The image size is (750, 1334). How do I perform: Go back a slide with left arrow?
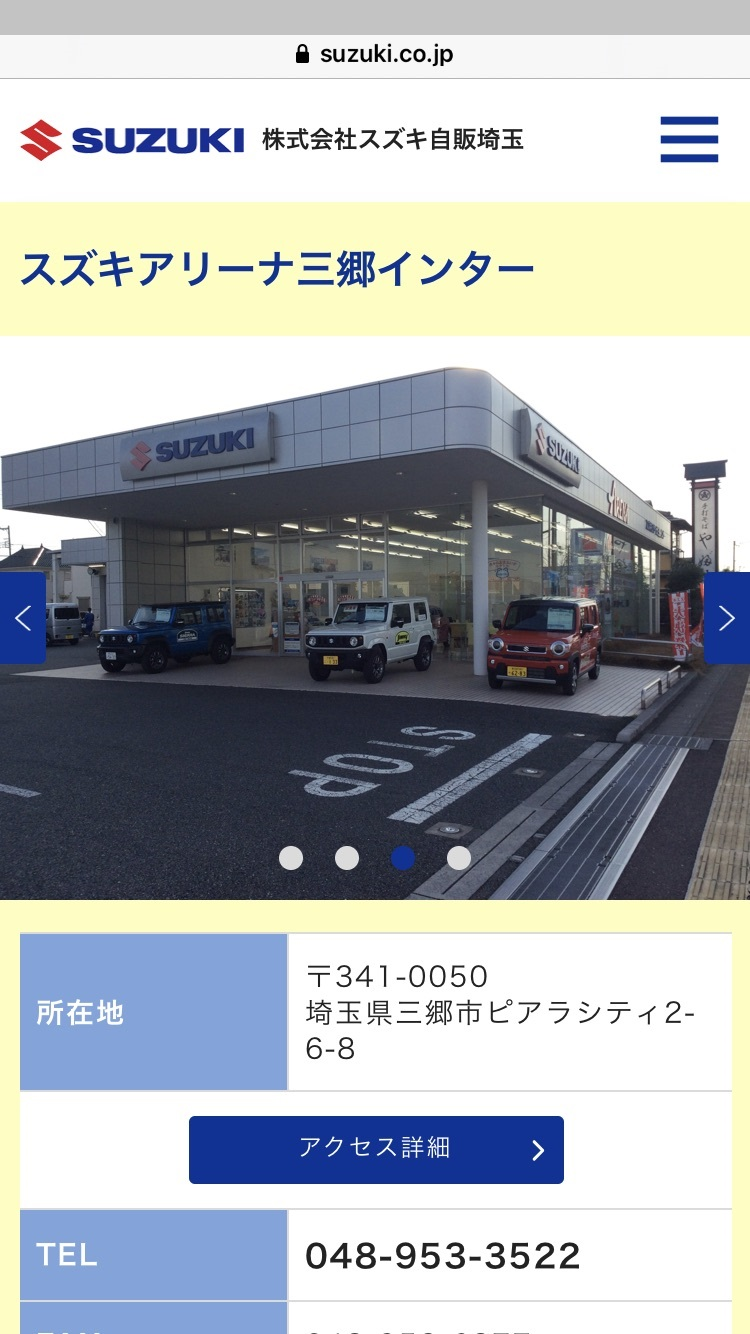[x=21, y=618]
